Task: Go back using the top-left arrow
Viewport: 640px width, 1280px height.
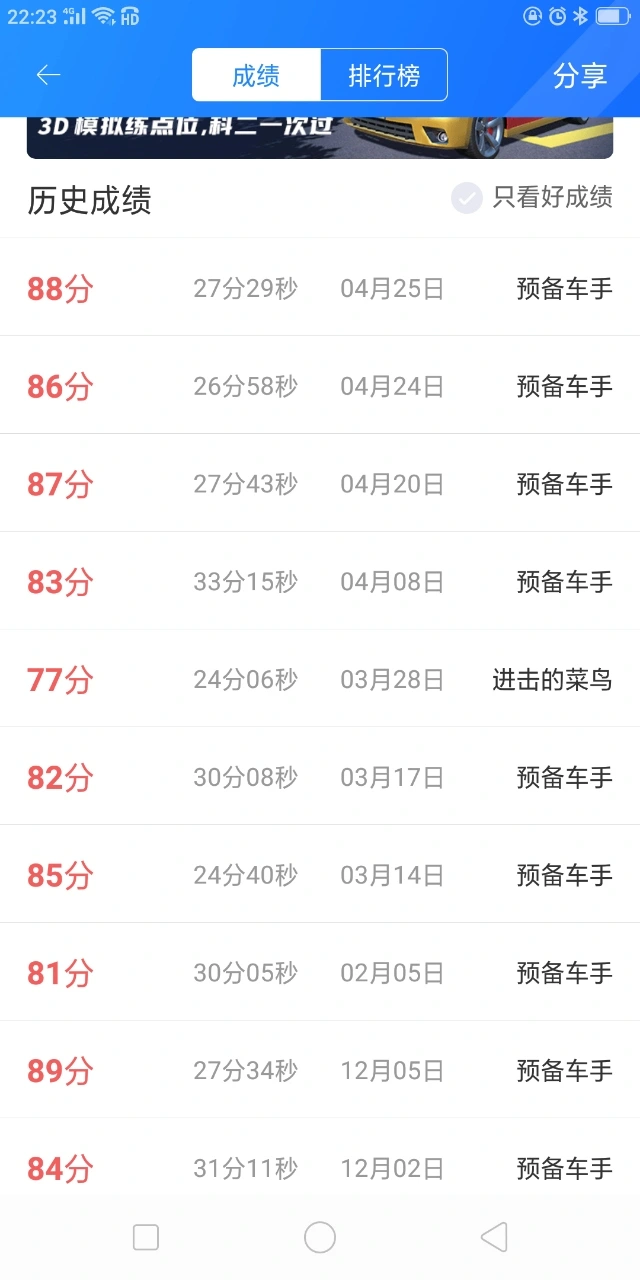Action: (x=48, y=75)
